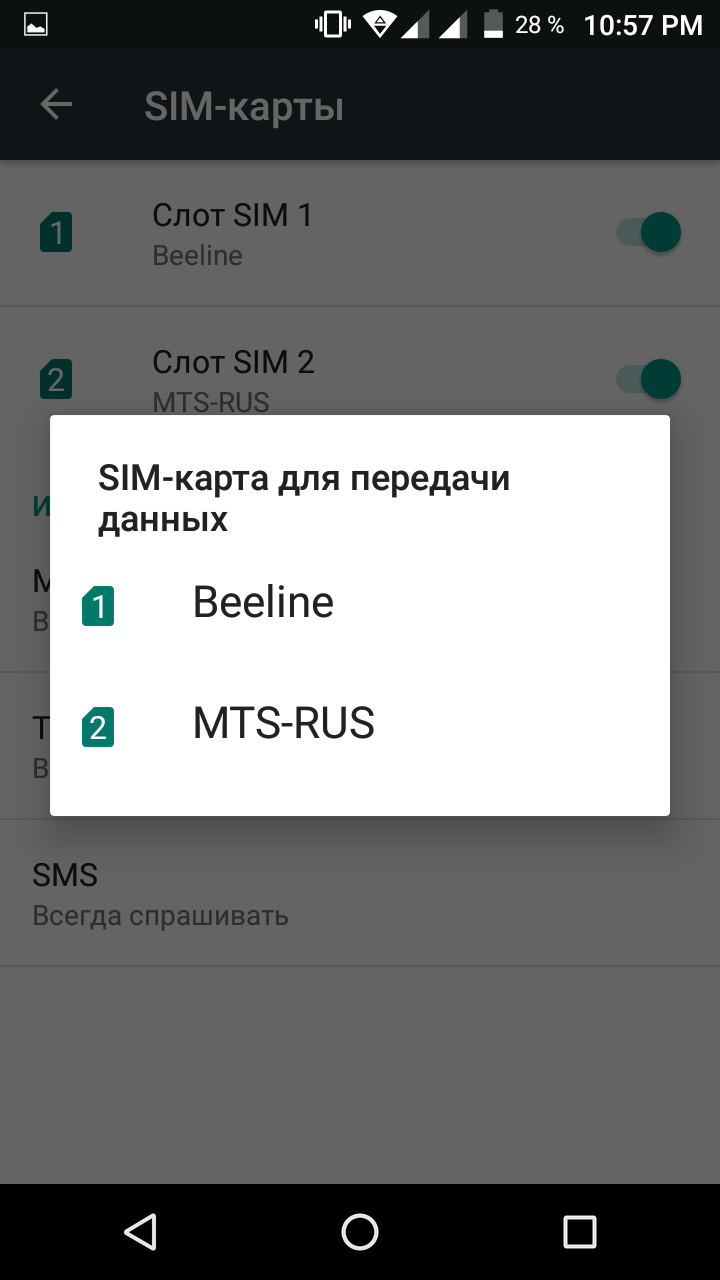Choose MTS-RUS as data SIM
Viewport: 720px width, 1280px height.
[283, 724]
